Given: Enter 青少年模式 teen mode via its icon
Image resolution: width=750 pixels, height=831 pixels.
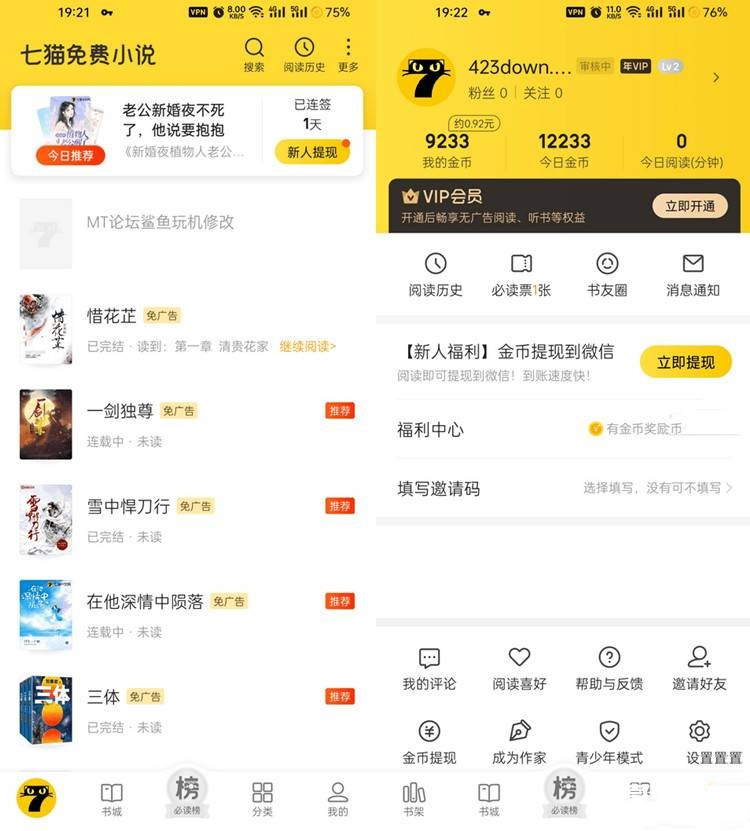Looking at the screenshot, I should click(608, 732).
